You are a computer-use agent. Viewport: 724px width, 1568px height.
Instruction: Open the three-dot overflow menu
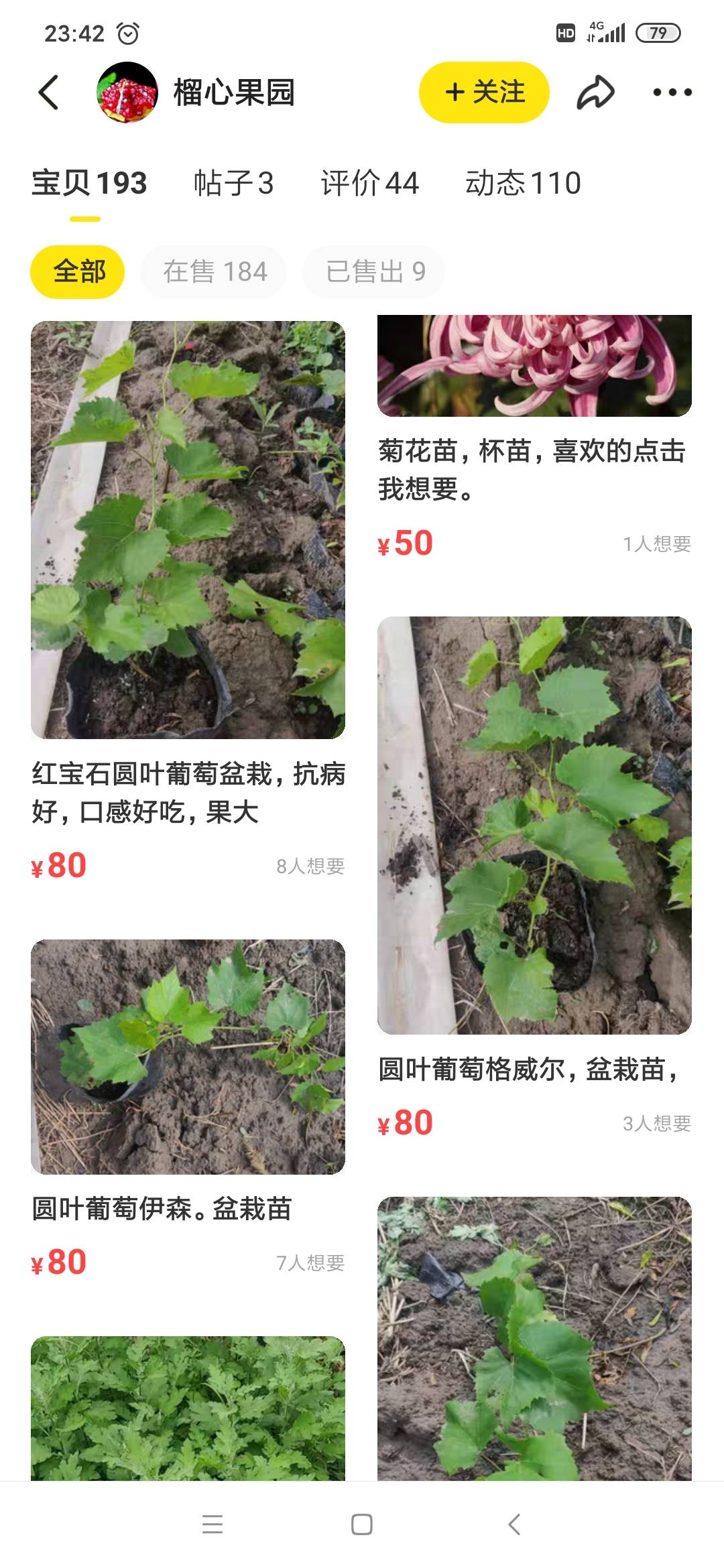click(x=672, y=92)
